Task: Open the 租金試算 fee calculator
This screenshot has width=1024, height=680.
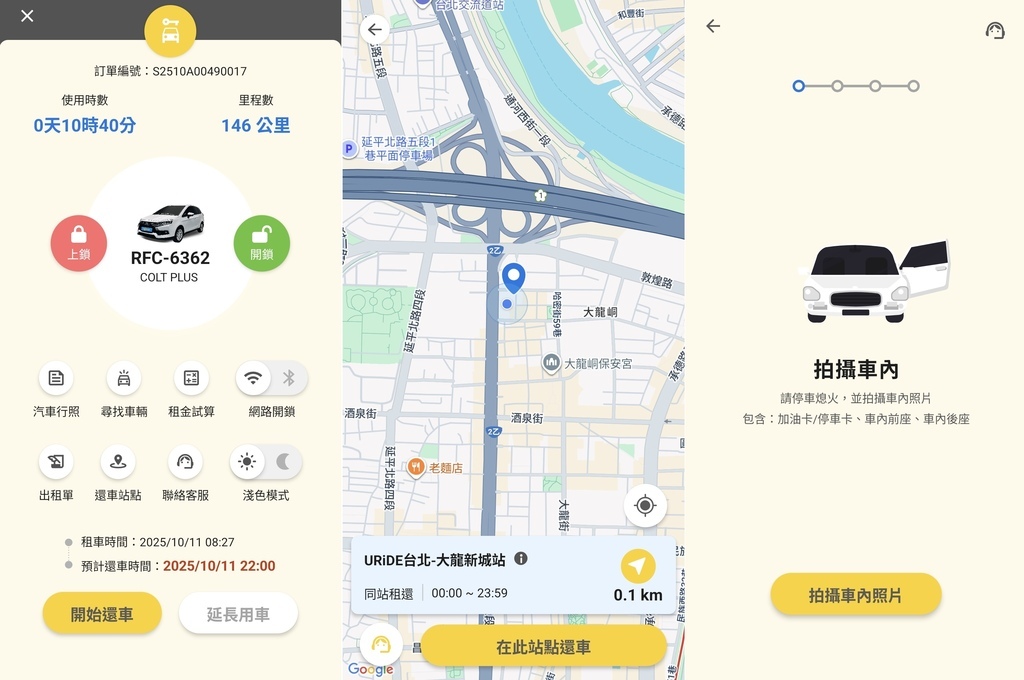Action: point(191,379)
